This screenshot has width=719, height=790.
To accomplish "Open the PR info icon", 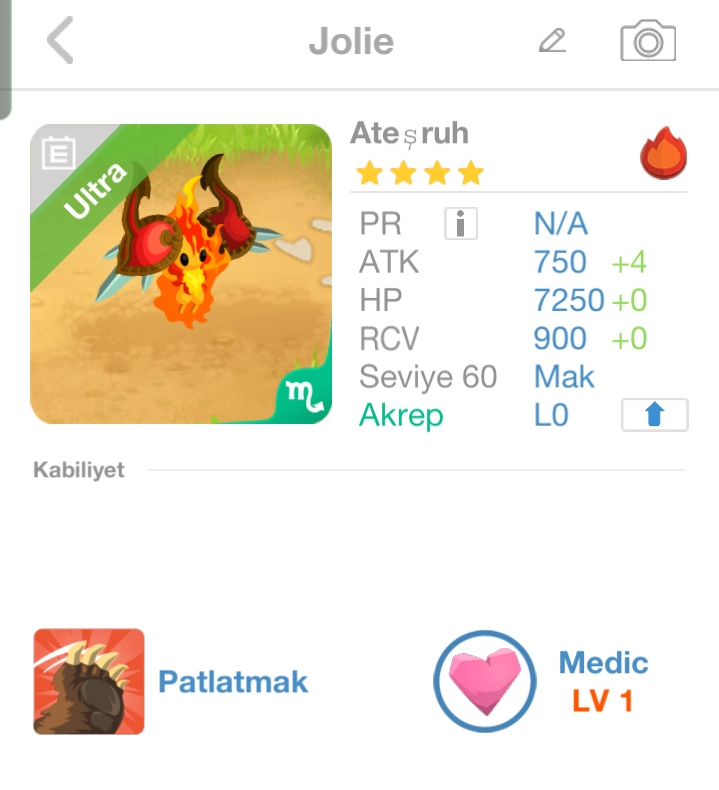I will coord(460,224).
